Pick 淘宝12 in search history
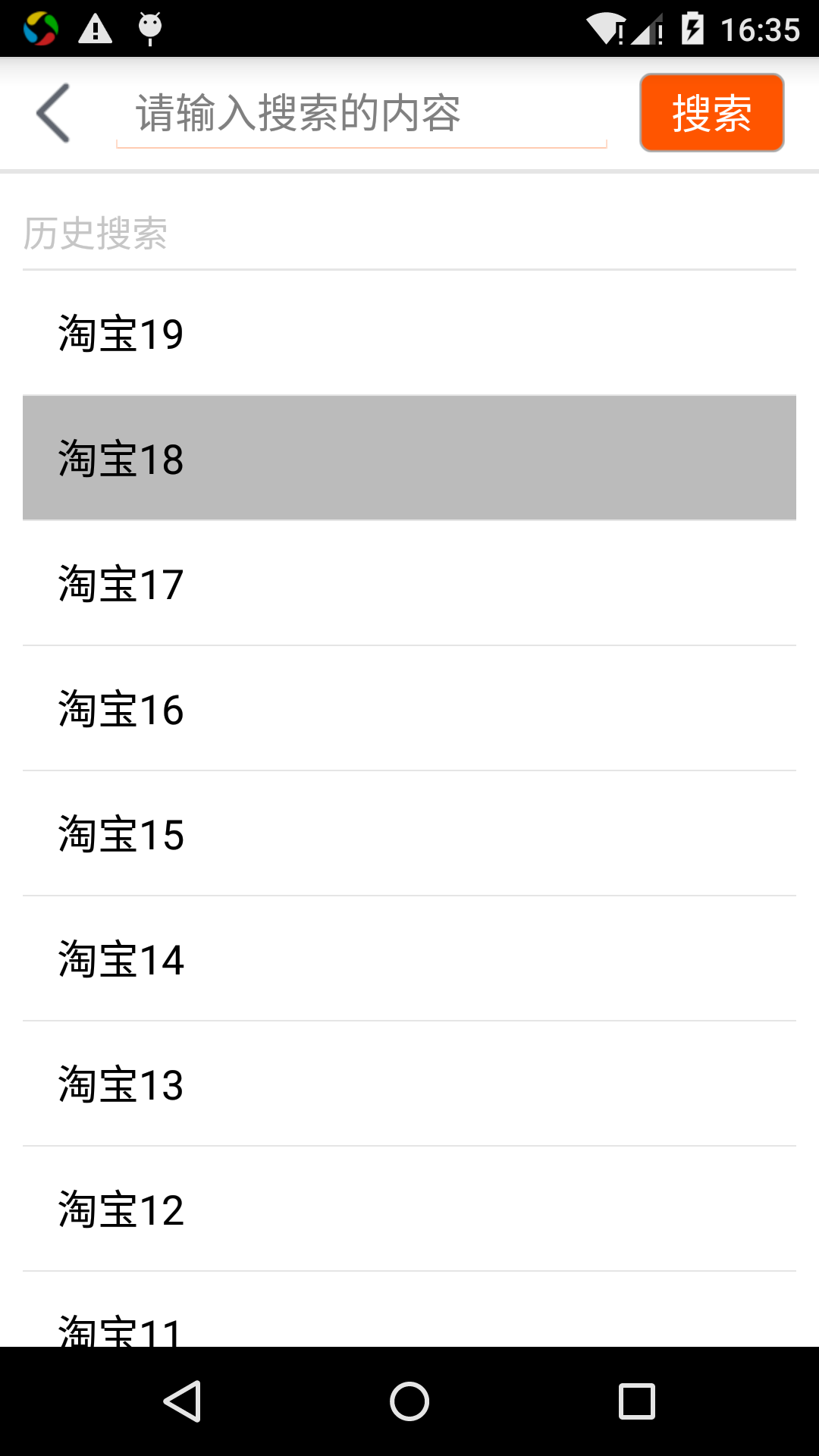 pos(409,1209)
